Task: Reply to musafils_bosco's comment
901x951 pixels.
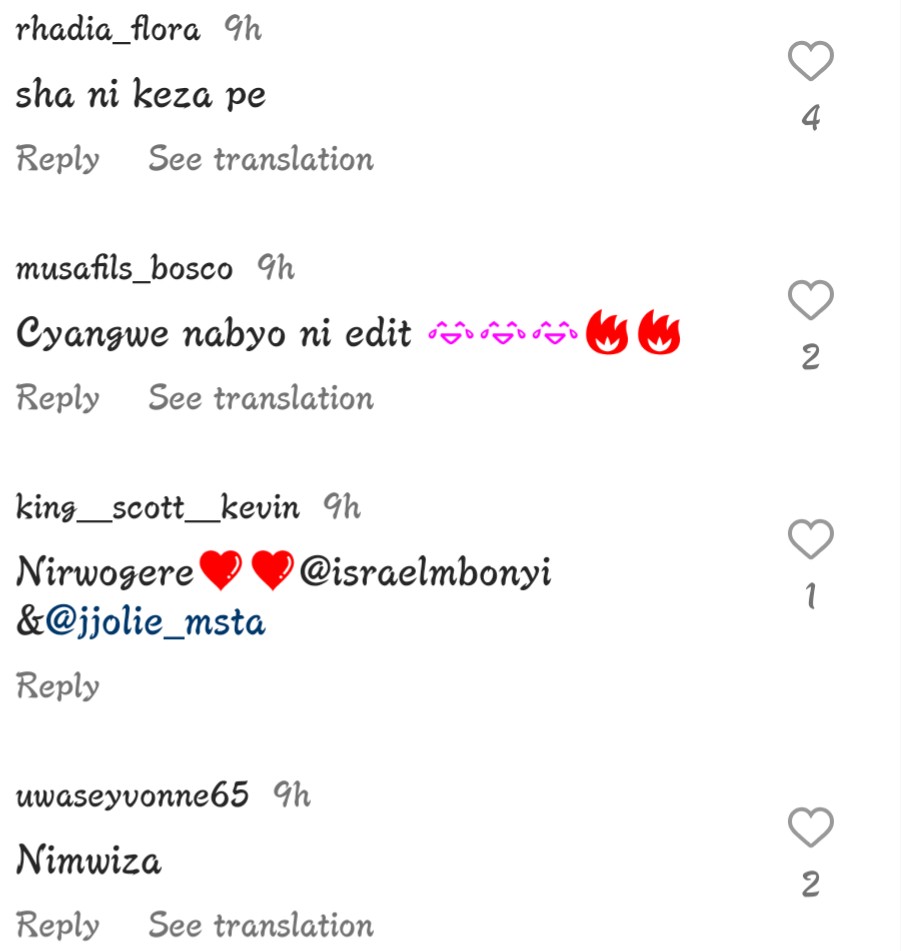Action: (x=58, y=398)
